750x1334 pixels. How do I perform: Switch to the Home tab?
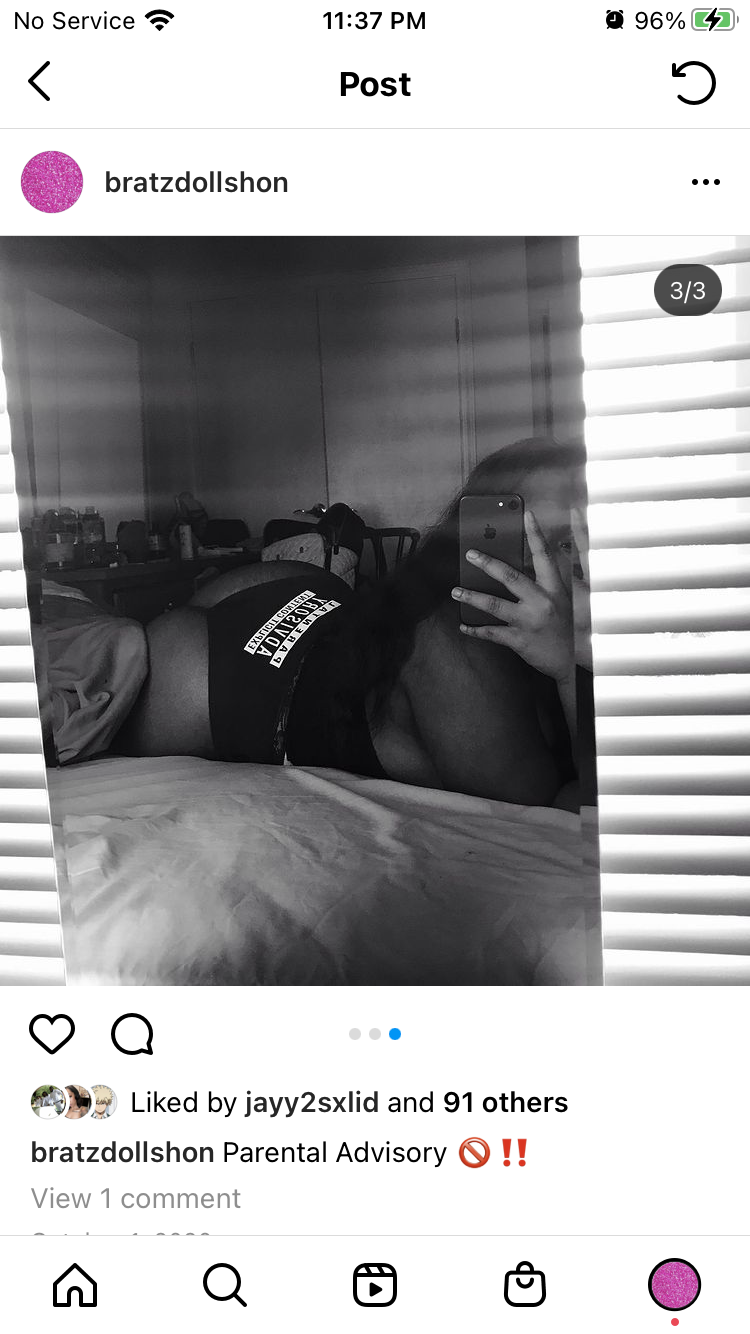pos(75,1285)
